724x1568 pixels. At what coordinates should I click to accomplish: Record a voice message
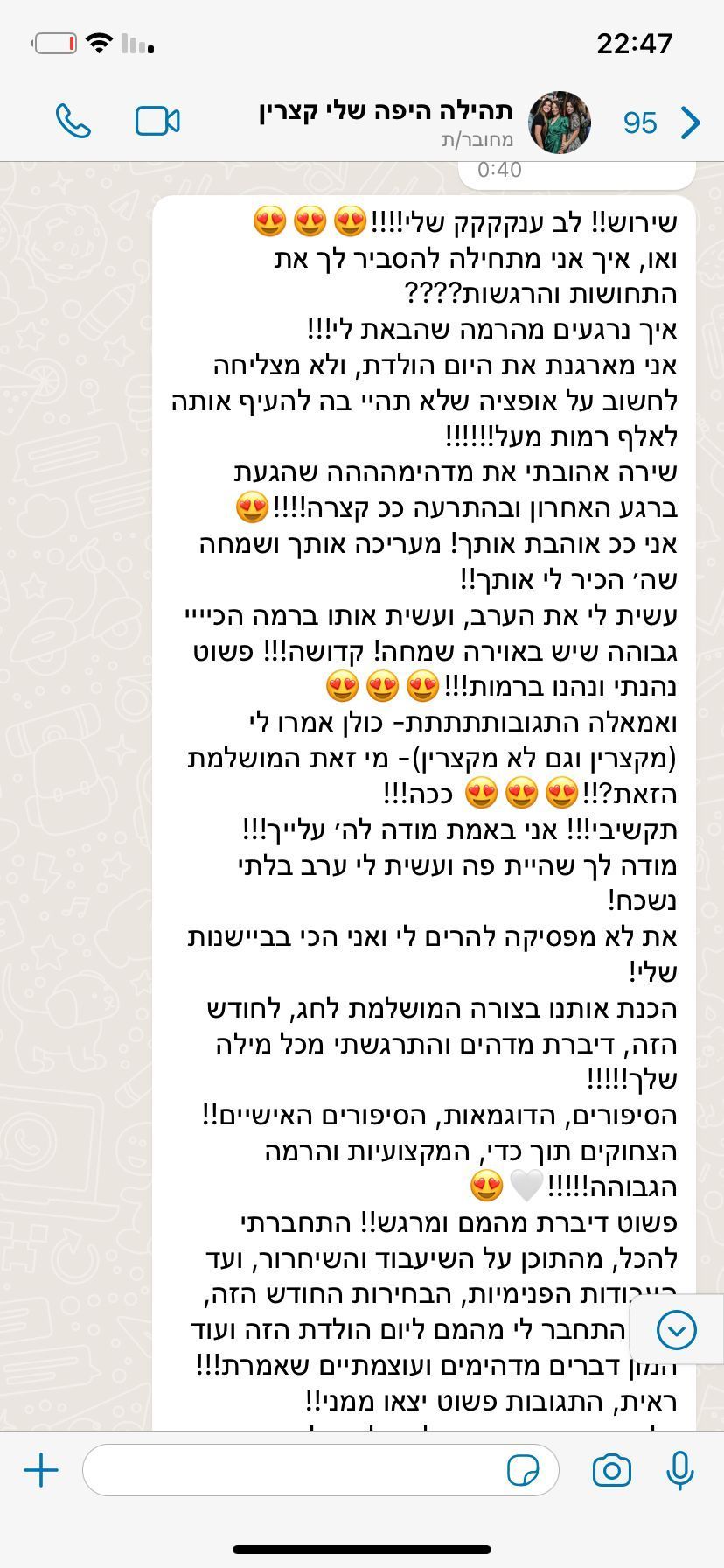tap(679, 1470)
